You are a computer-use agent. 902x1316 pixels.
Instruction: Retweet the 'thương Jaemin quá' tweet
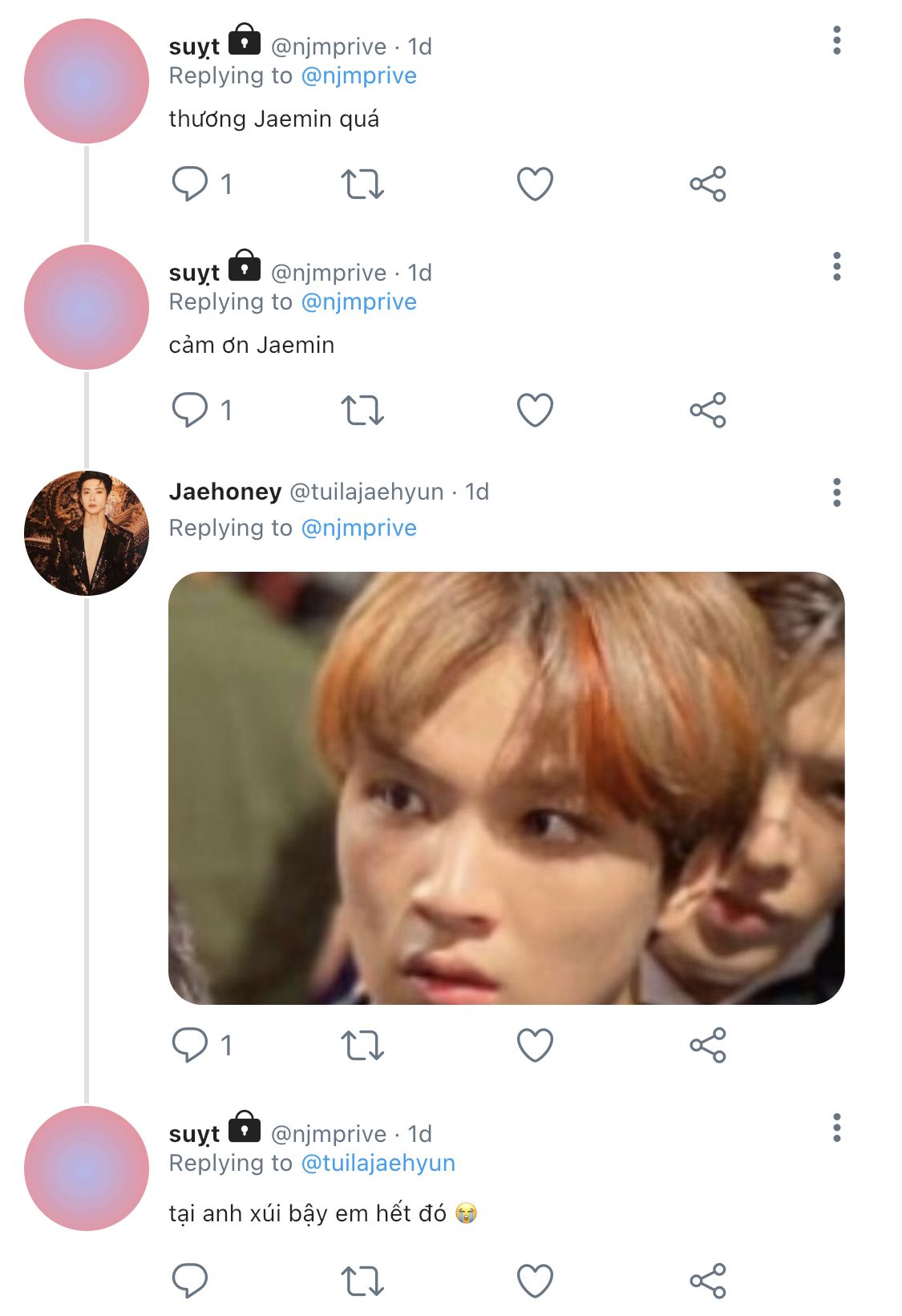click(362, 184)
